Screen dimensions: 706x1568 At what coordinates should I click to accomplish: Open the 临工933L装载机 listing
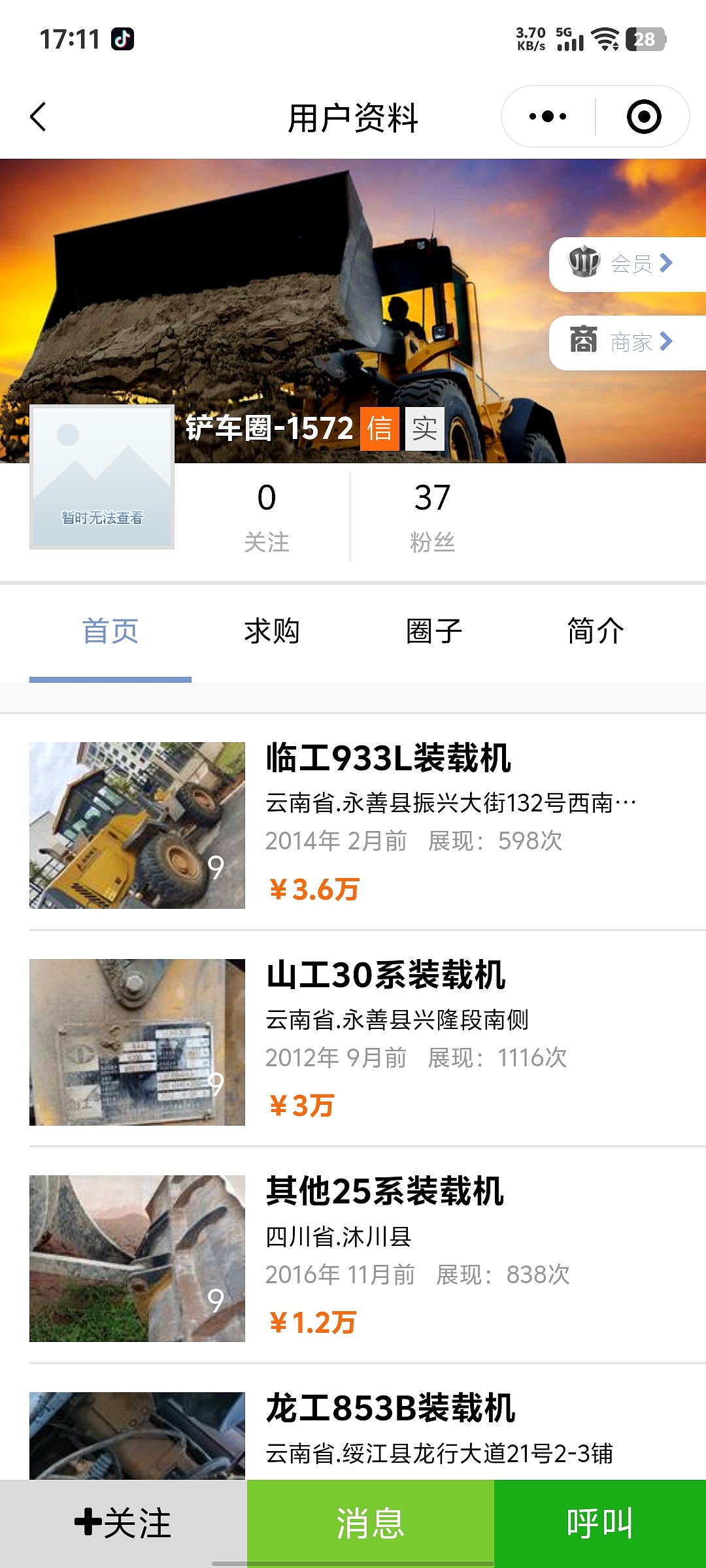[388, 758]
